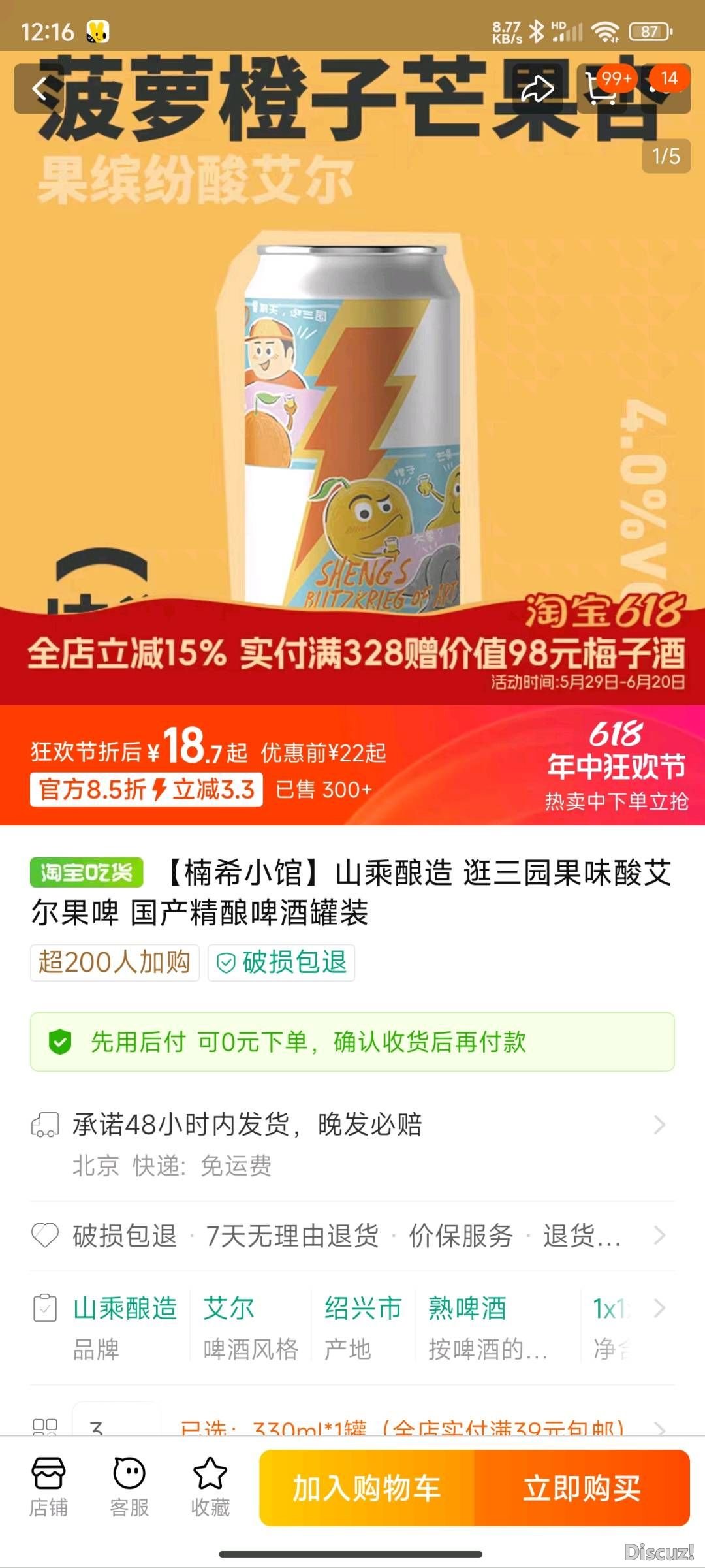Open the shopping cart icon
Image resolution: width=705 pixels, height=1568 pixels.
[601, 89]
